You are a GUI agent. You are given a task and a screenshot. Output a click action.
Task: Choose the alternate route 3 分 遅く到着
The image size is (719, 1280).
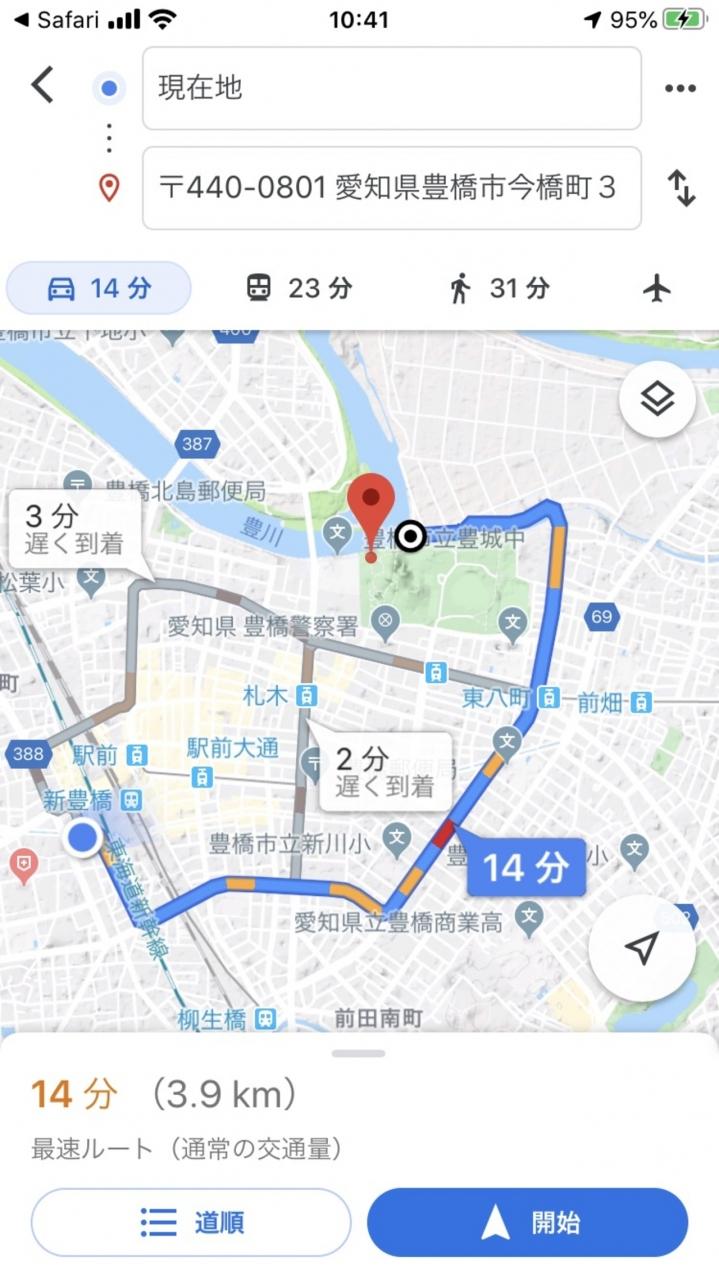tap(73, 530)
